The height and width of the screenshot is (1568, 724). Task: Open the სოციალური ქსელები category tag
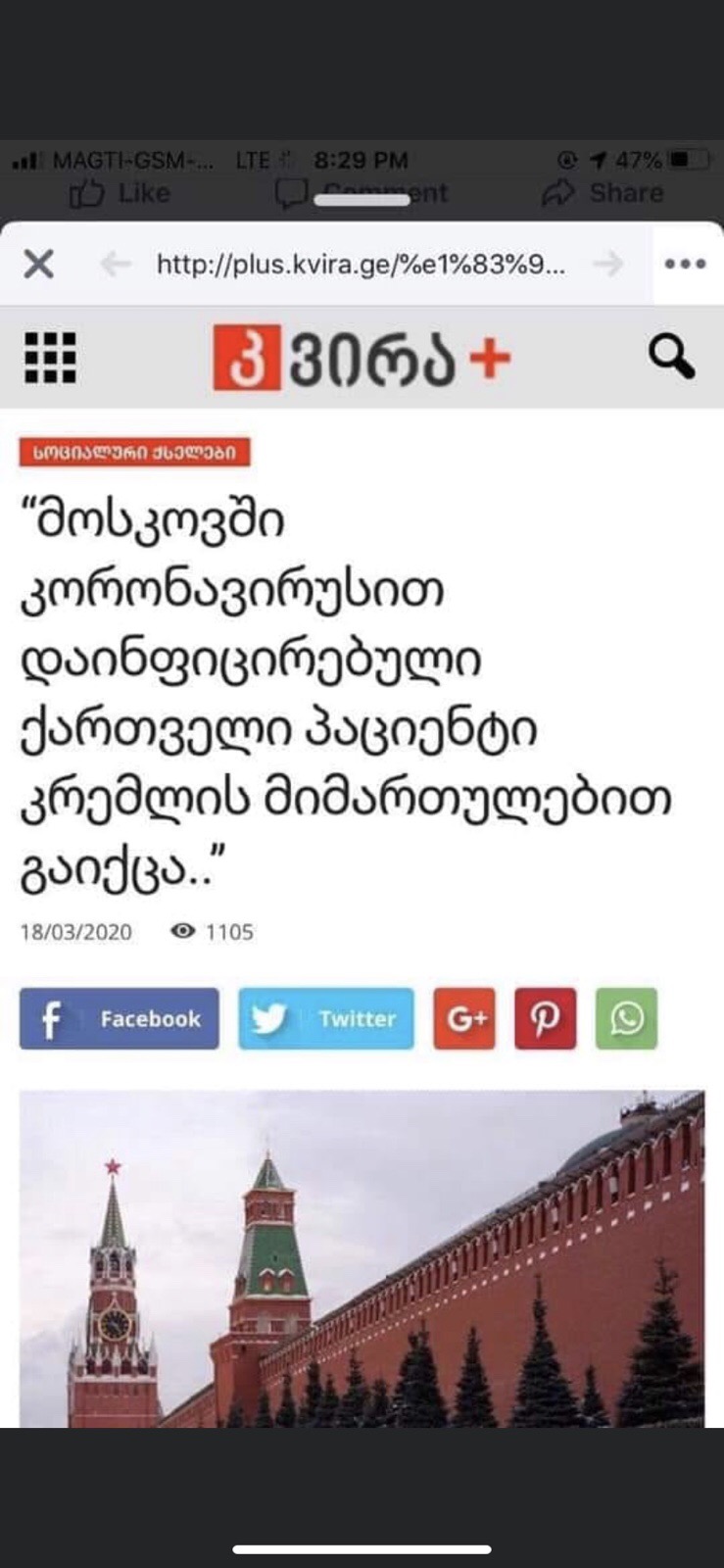(x=134, y=453)
